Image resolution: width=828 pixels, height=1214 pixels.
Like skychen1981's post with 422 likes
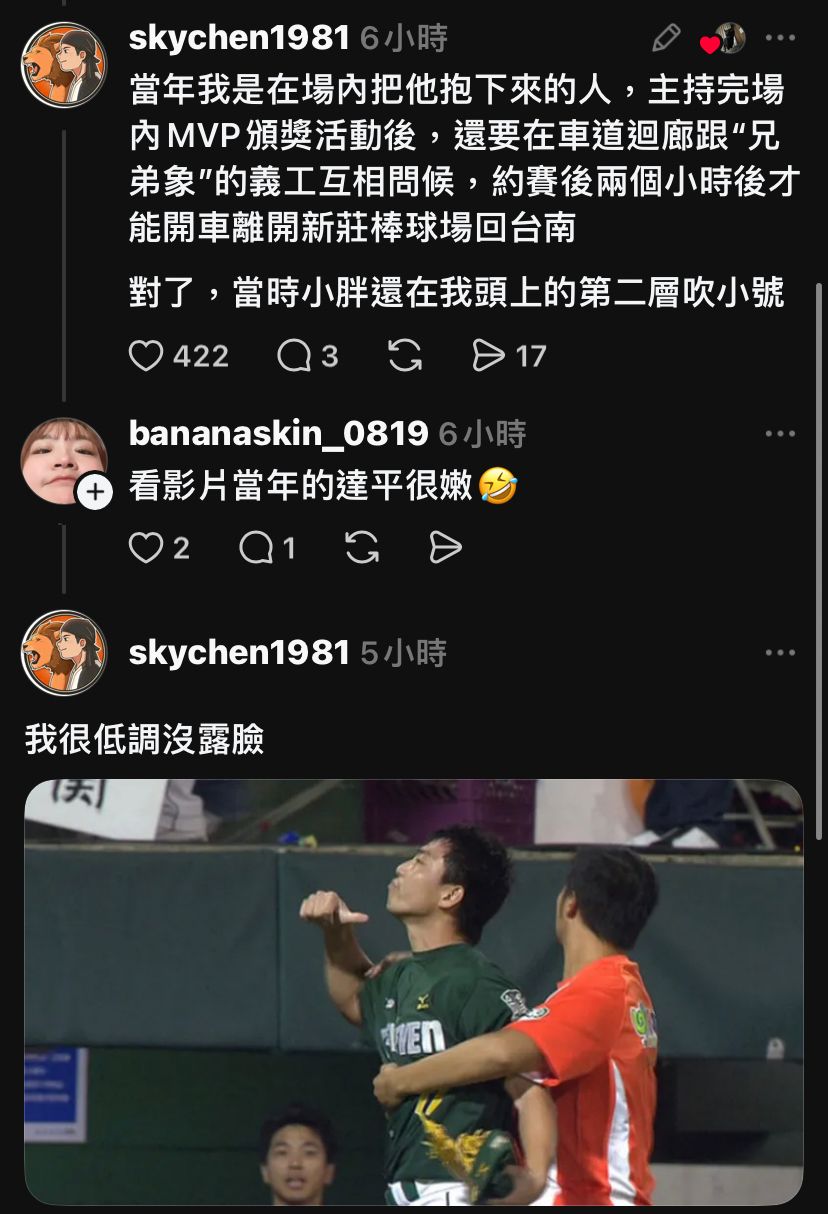[x=146, y=356]
